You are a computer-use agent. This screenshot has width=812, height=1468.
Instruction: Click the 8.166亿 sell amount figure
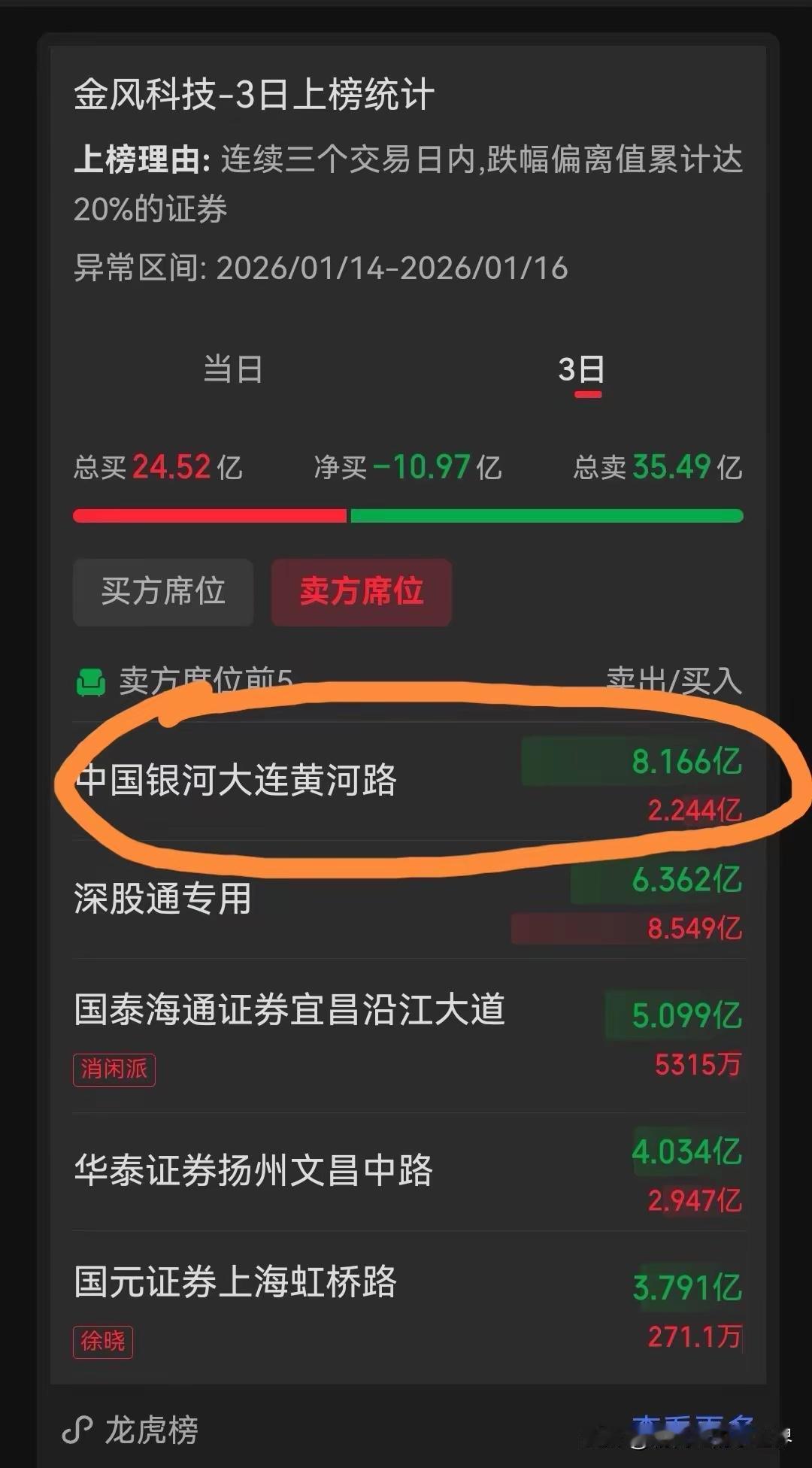(x=689, y=762)
